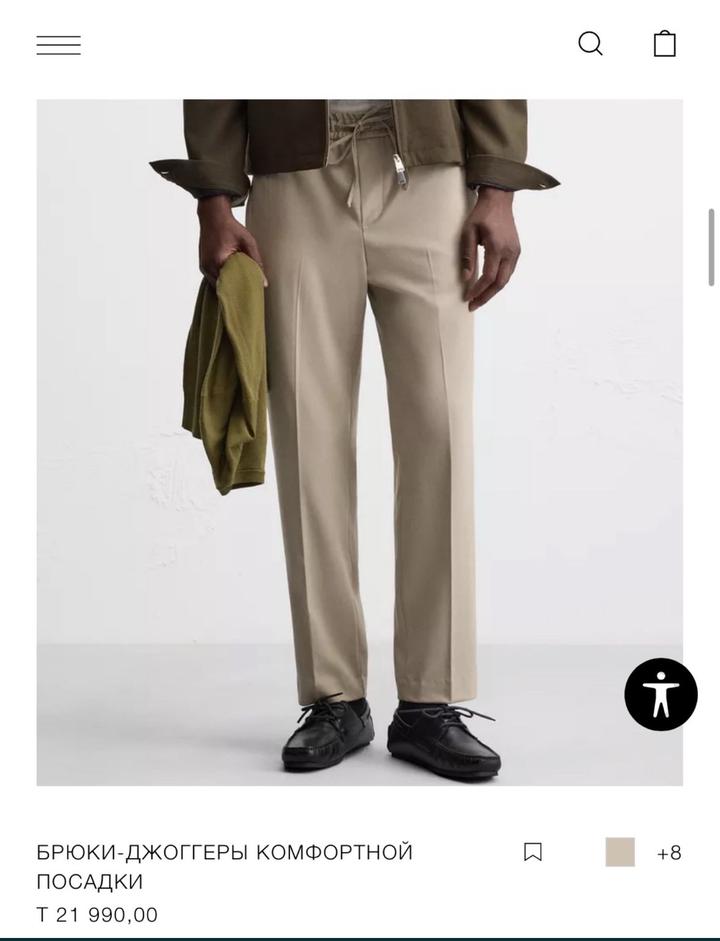The width and height of the screenshot is (720, 941).
Task: Select the beige color swatch
Action: tap(620, 852)
